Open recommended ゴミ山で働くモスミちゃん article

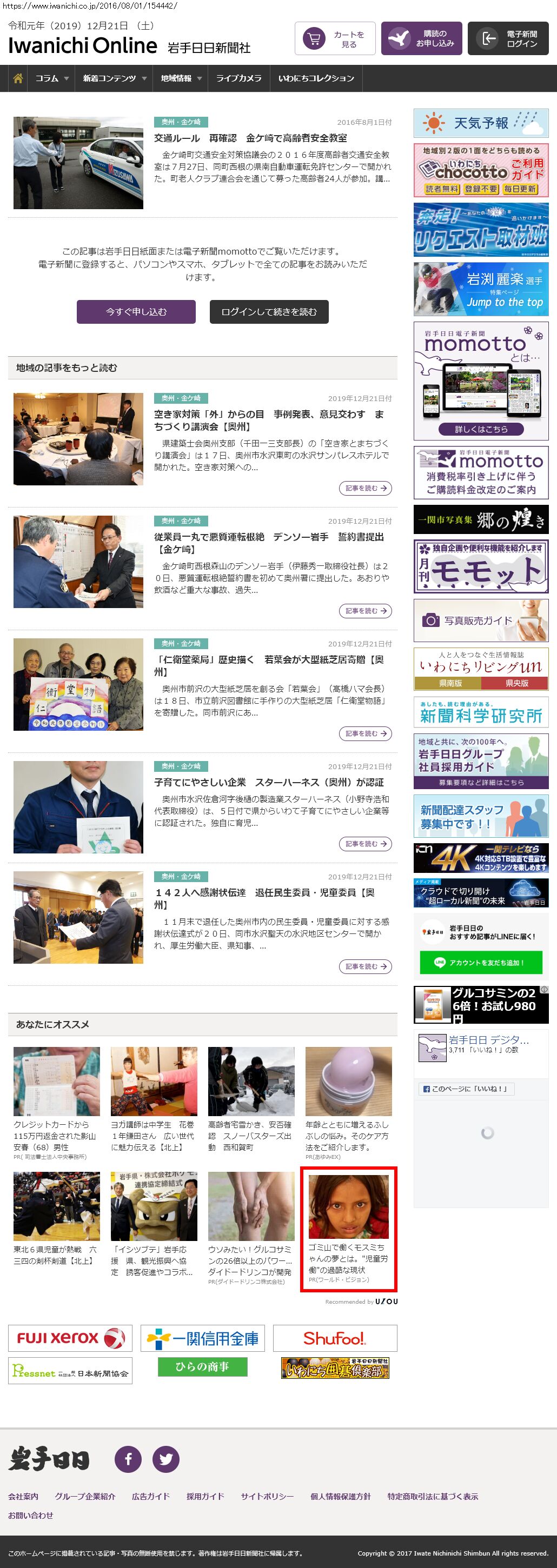(x=348, y=1227)
